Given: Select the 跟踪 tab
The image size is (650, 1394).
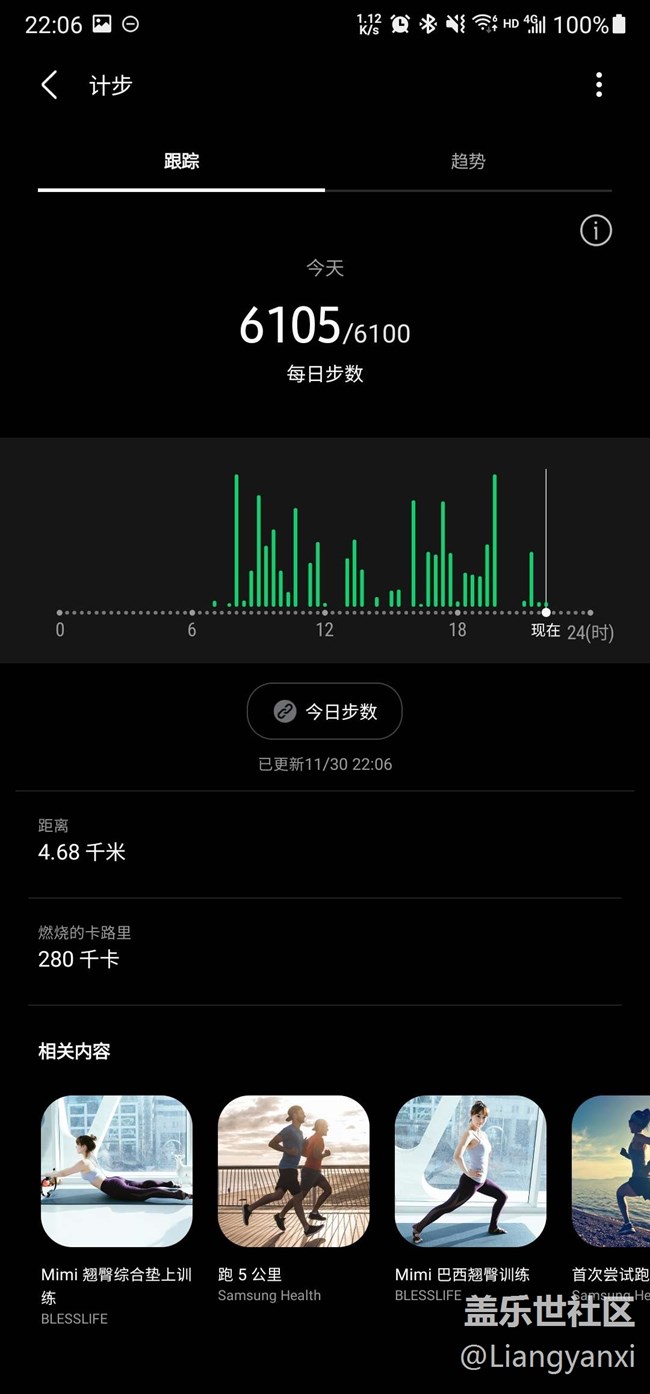Looking at the screenshot, I should [x=181, y=161].
